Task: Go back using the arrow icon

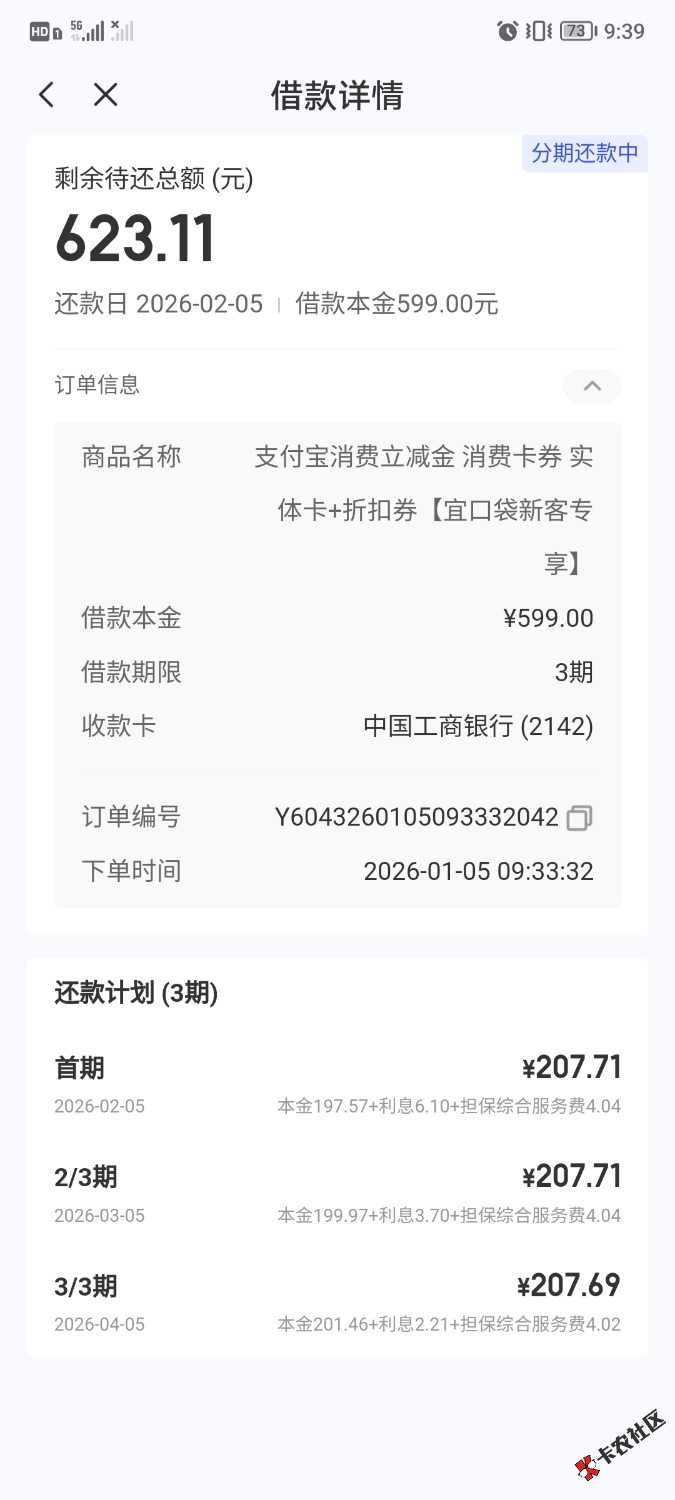Action: click(46, 95)
